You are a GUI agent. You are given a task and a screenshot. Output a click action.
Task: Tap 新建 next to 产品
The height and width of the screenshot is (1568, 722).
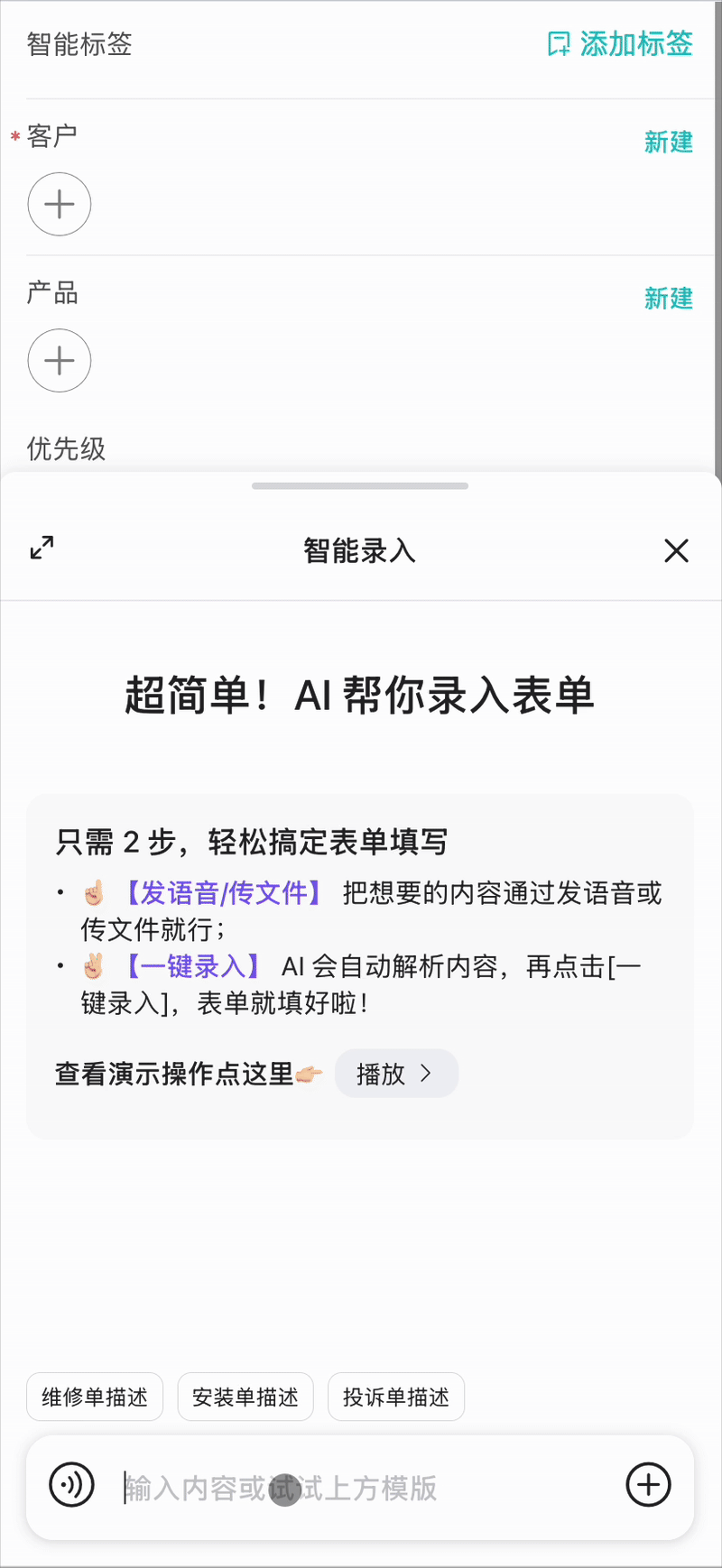point(668,298)
